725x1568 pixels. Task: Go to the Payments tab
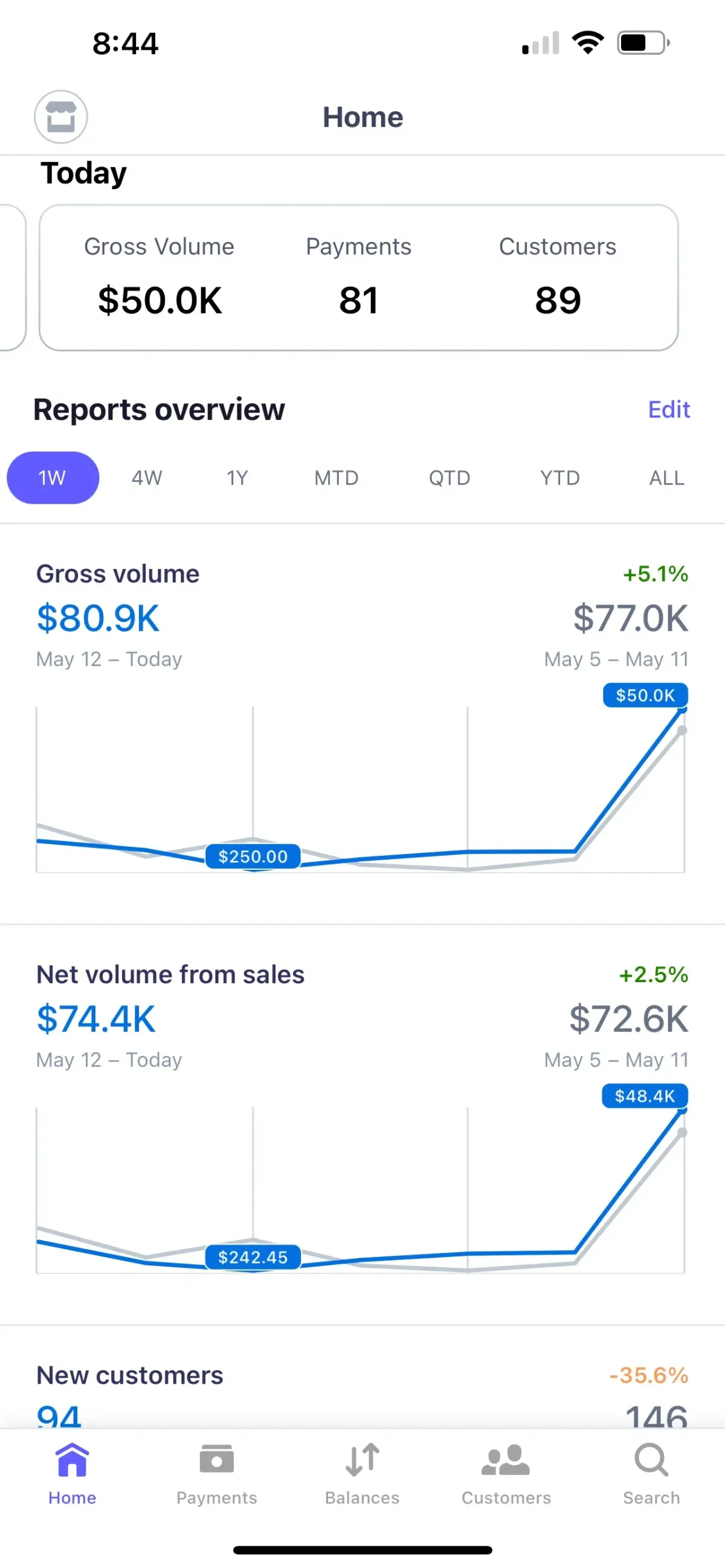coord(217,1473)
